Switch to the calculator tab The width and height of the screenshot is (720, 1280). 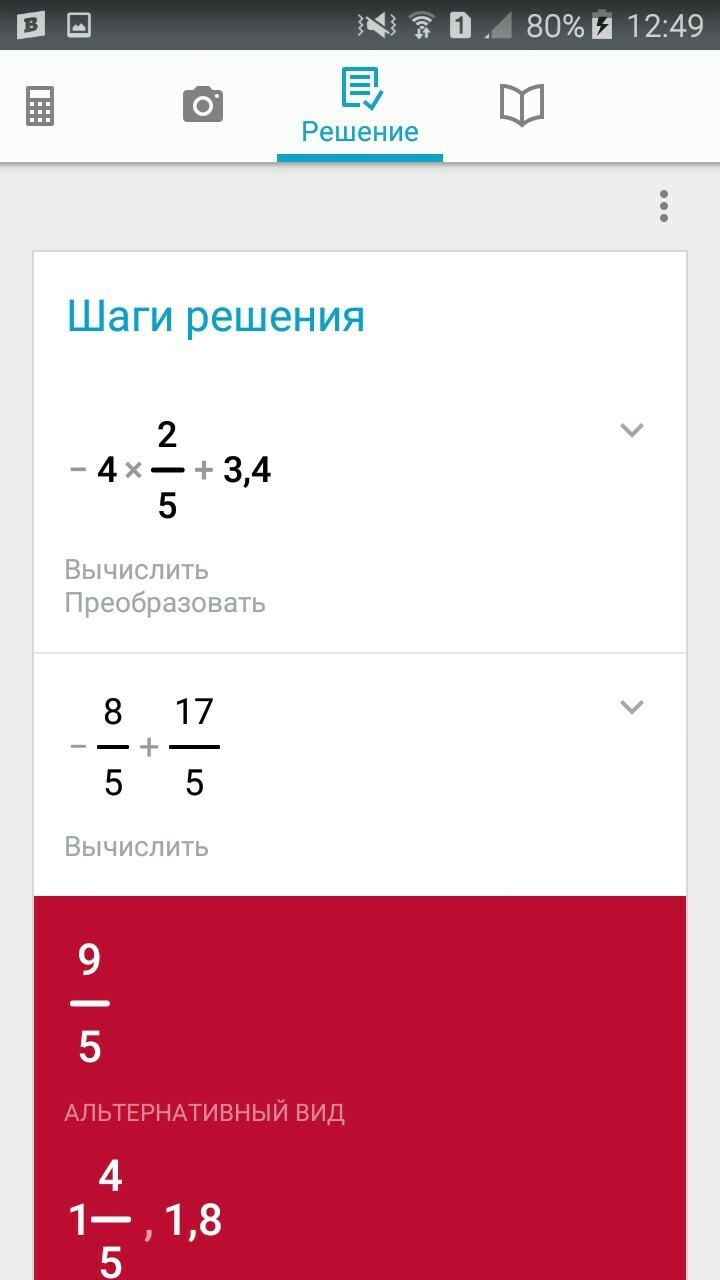click(x=40, y=105)
